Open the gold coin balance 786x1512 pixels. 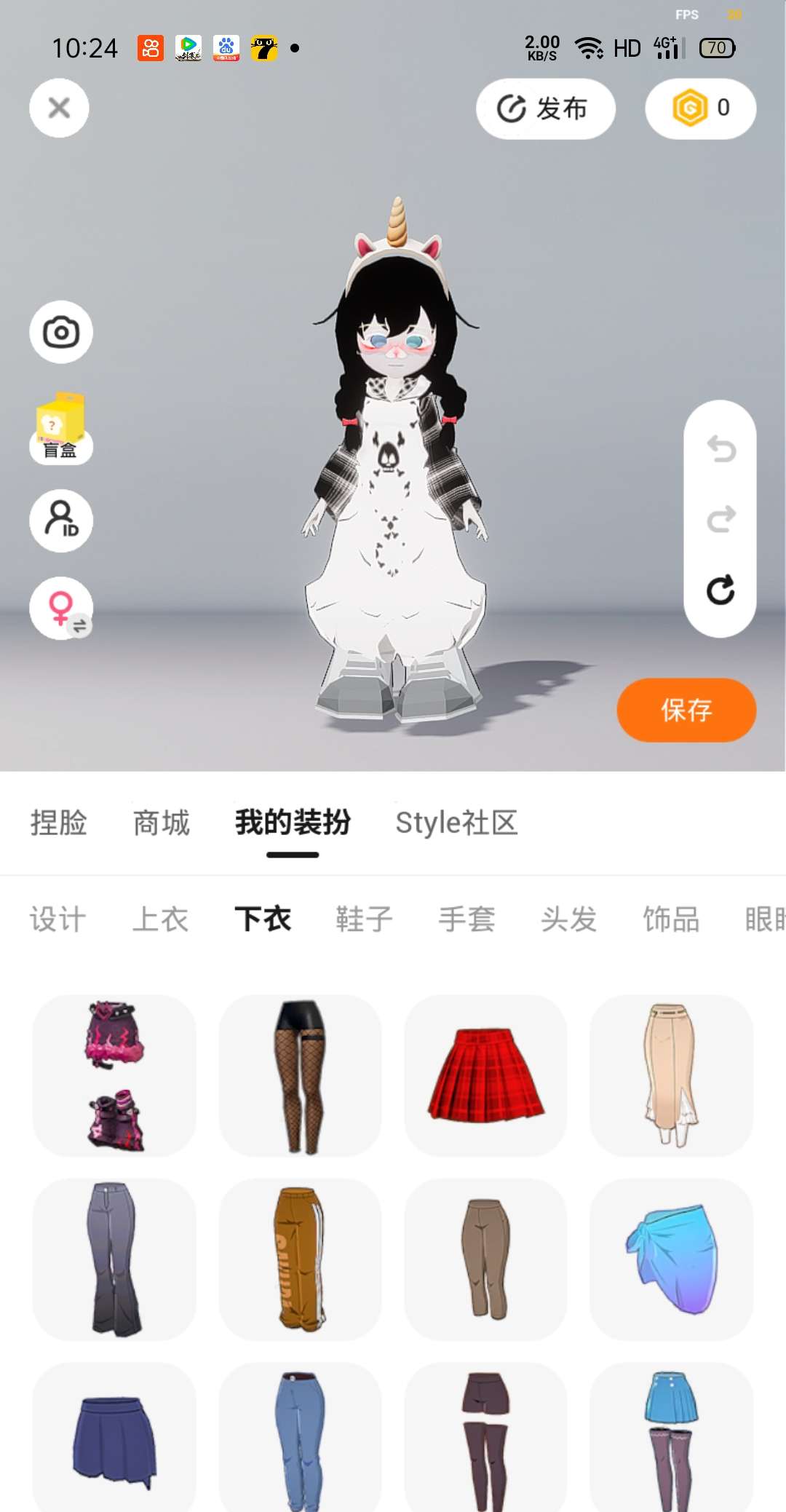point(700,108)
